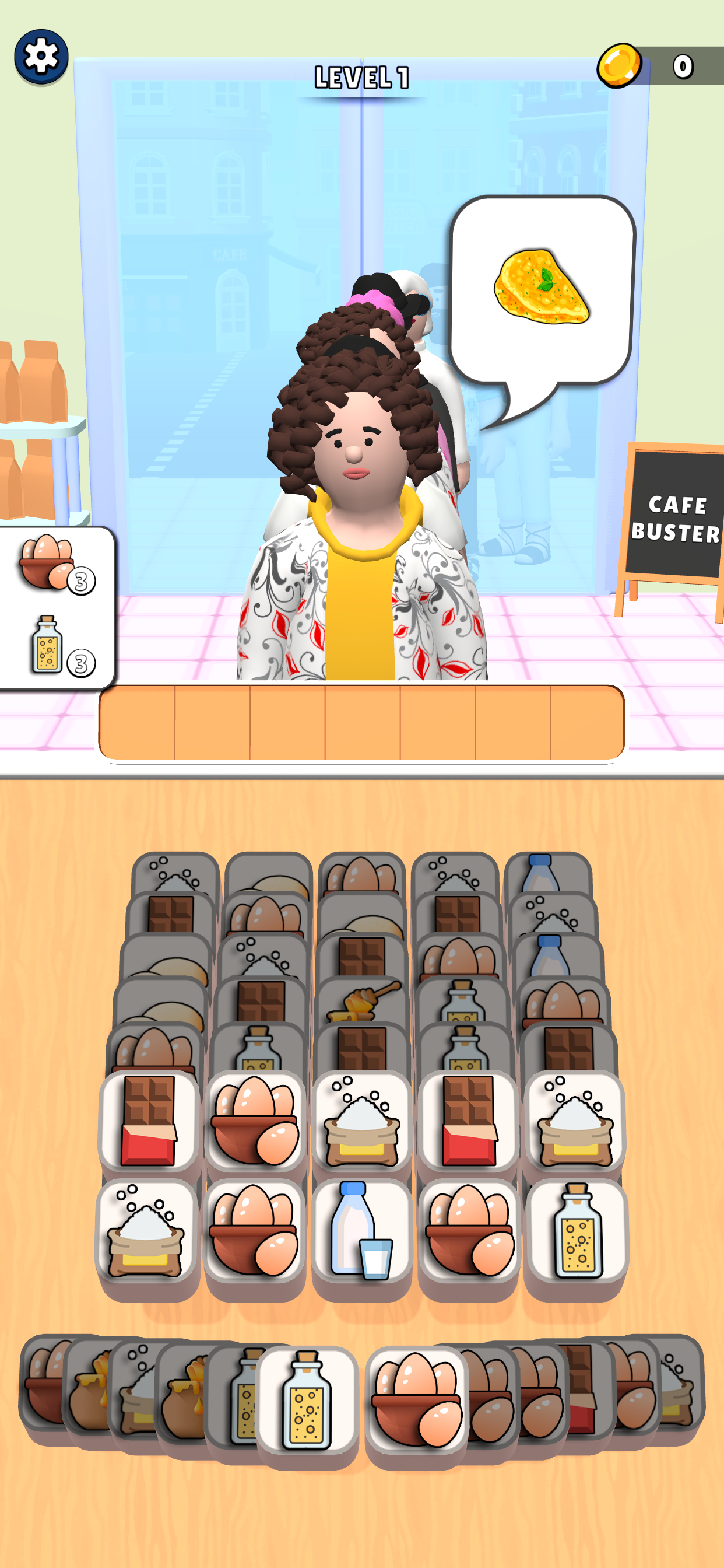
Task: Pick the milk bottle tile
Action: (x=361, y=1230)
